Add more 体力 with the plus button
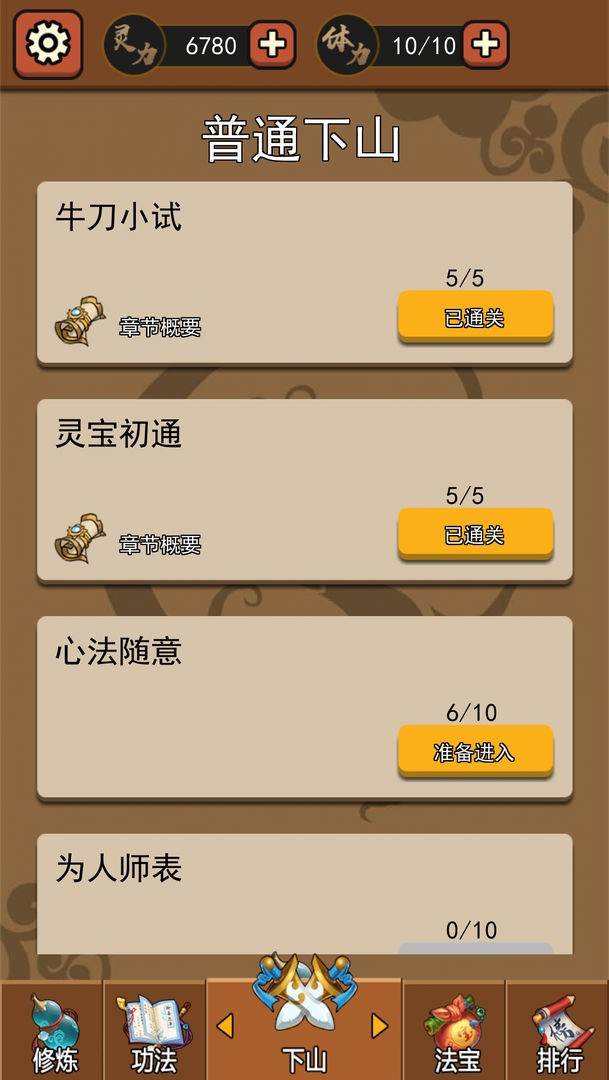 click(x=486, y=45)
